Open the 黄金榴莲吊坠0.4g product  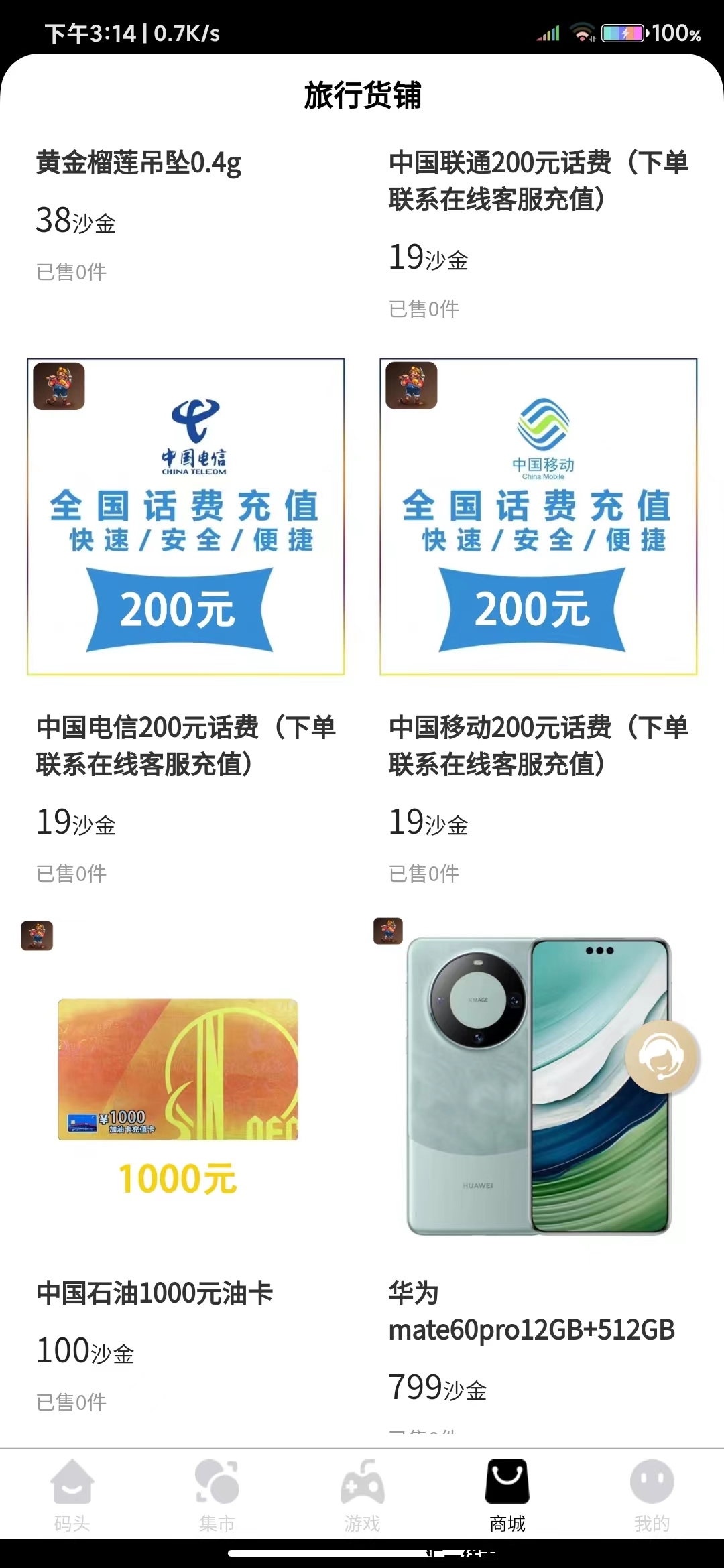[139, 164]
